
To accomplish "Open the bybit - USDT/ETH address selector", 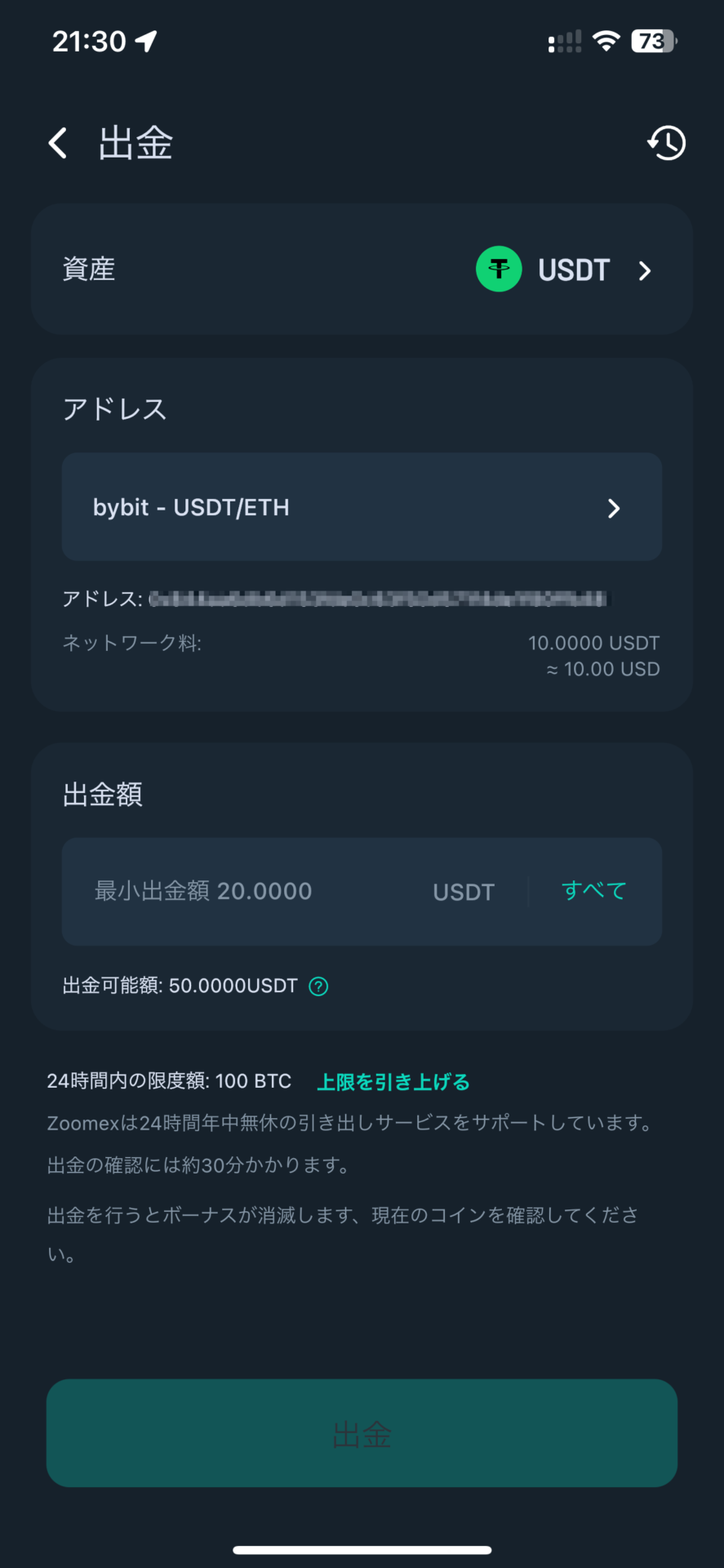I will pyautogui.click(x=362, y=507).
